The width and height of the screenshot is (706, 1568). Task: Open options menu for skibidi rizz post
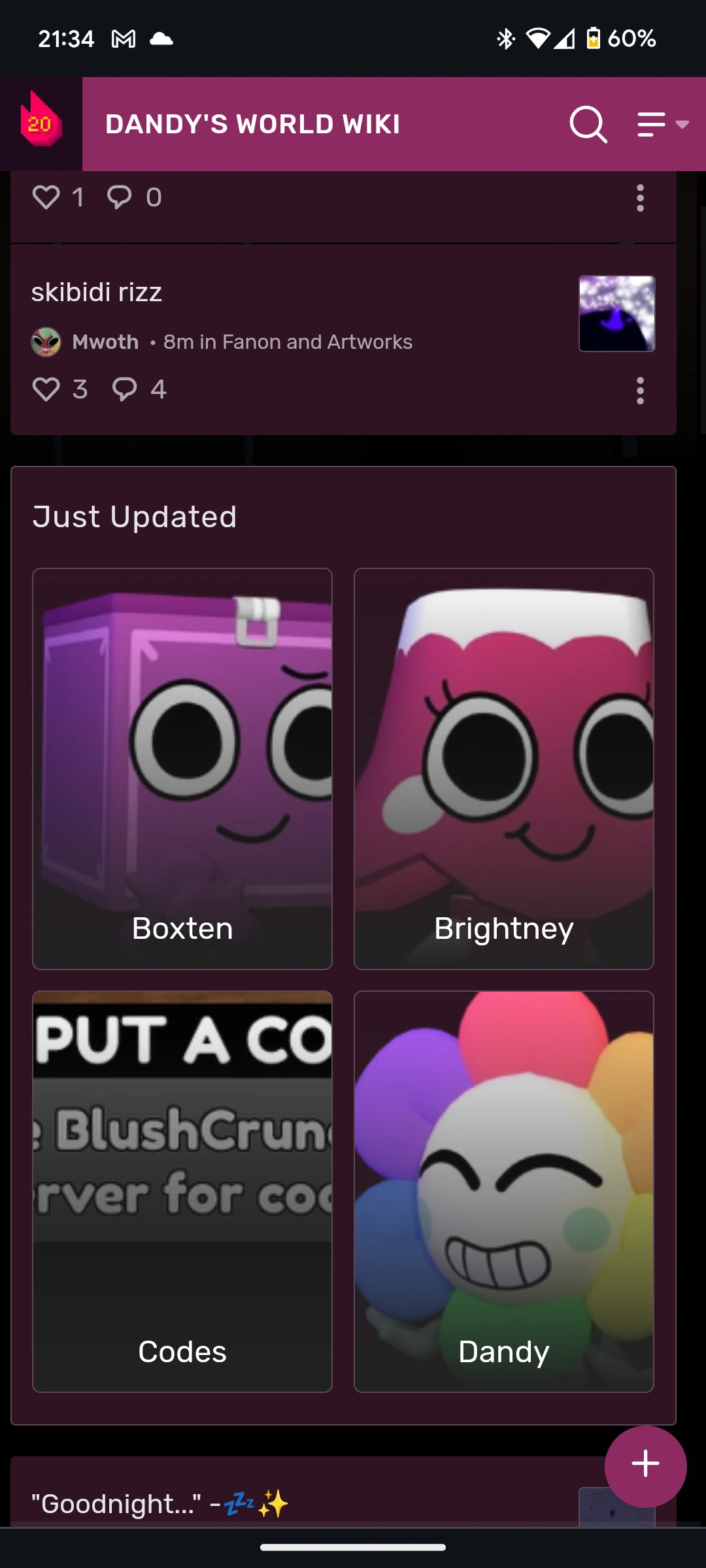(640, 391)
